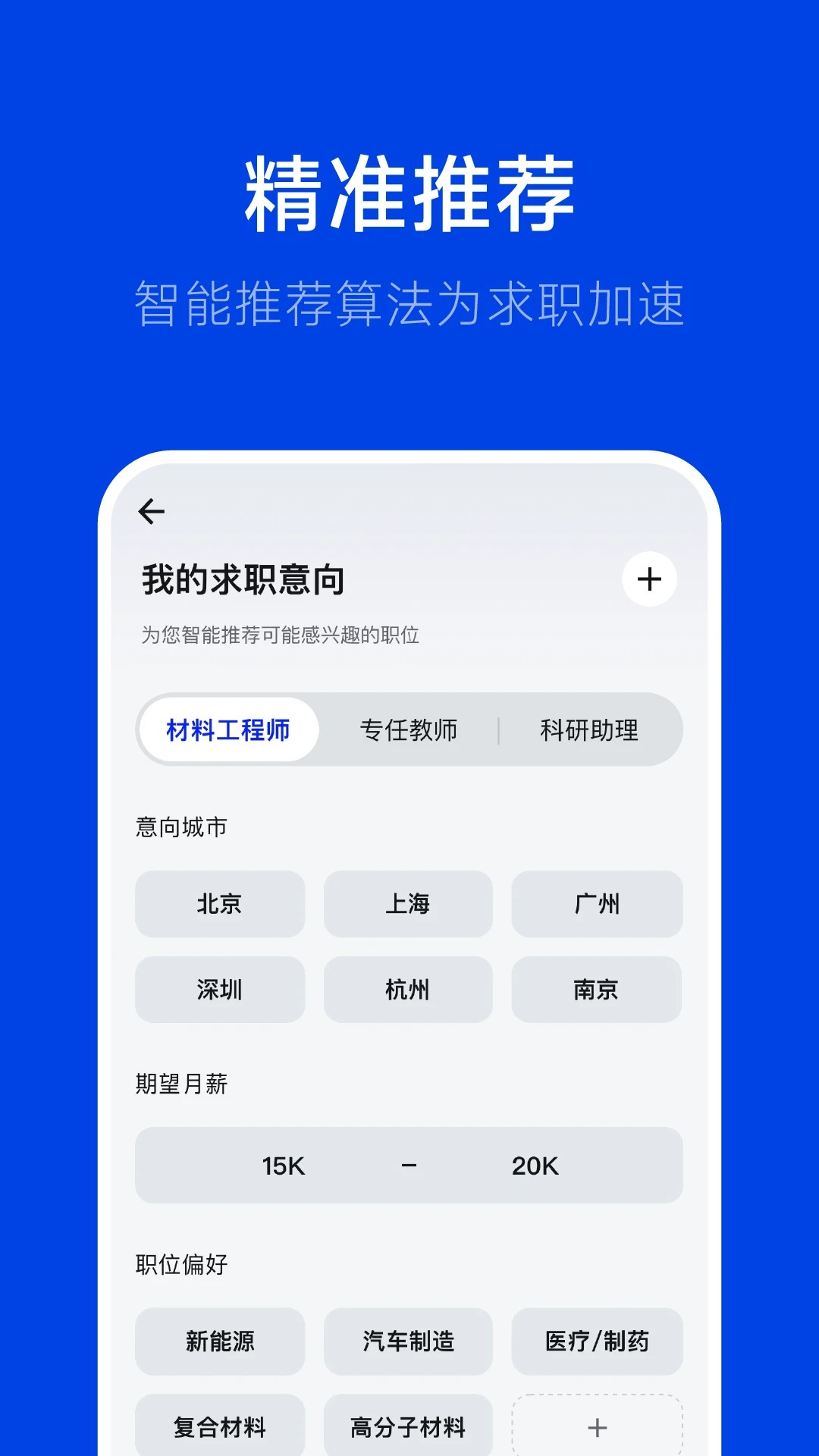This screenshot has width=819, height=1456.
Task: Enable the 新能源 job preference
Action: (x=220, y=1342)
